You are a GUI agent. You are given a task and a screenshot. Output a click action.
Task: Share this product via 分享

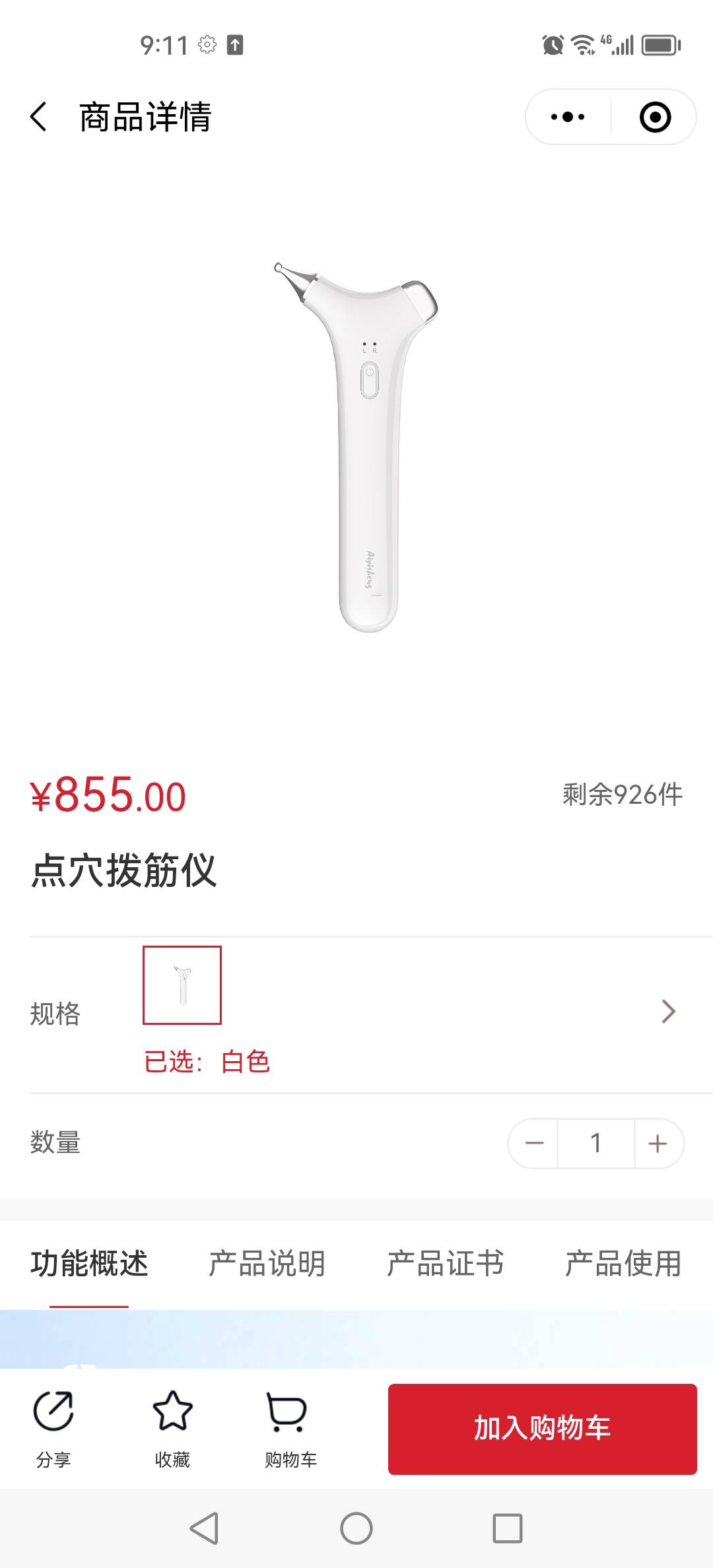pos(53,1429)
